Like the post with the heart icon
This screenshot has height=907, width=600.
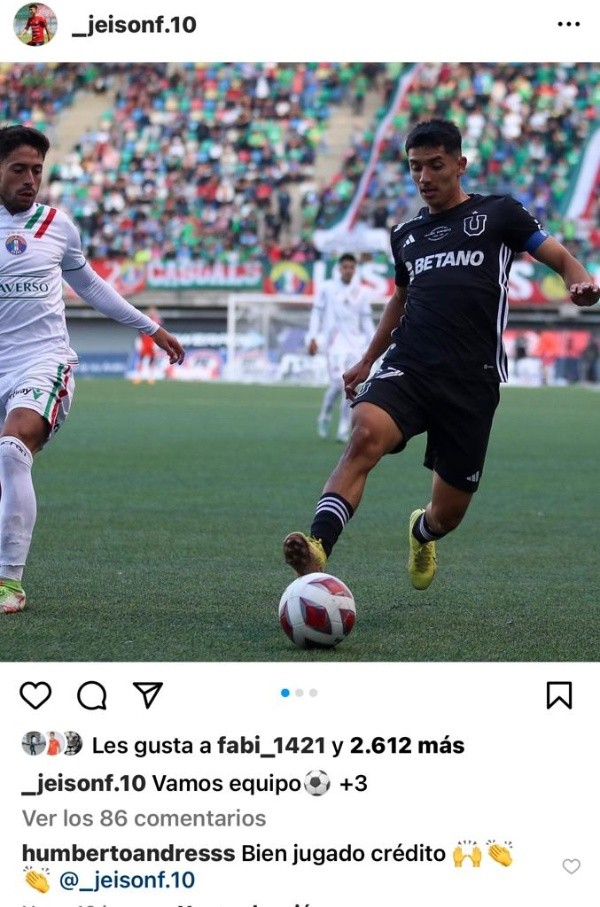coord(36,695)
